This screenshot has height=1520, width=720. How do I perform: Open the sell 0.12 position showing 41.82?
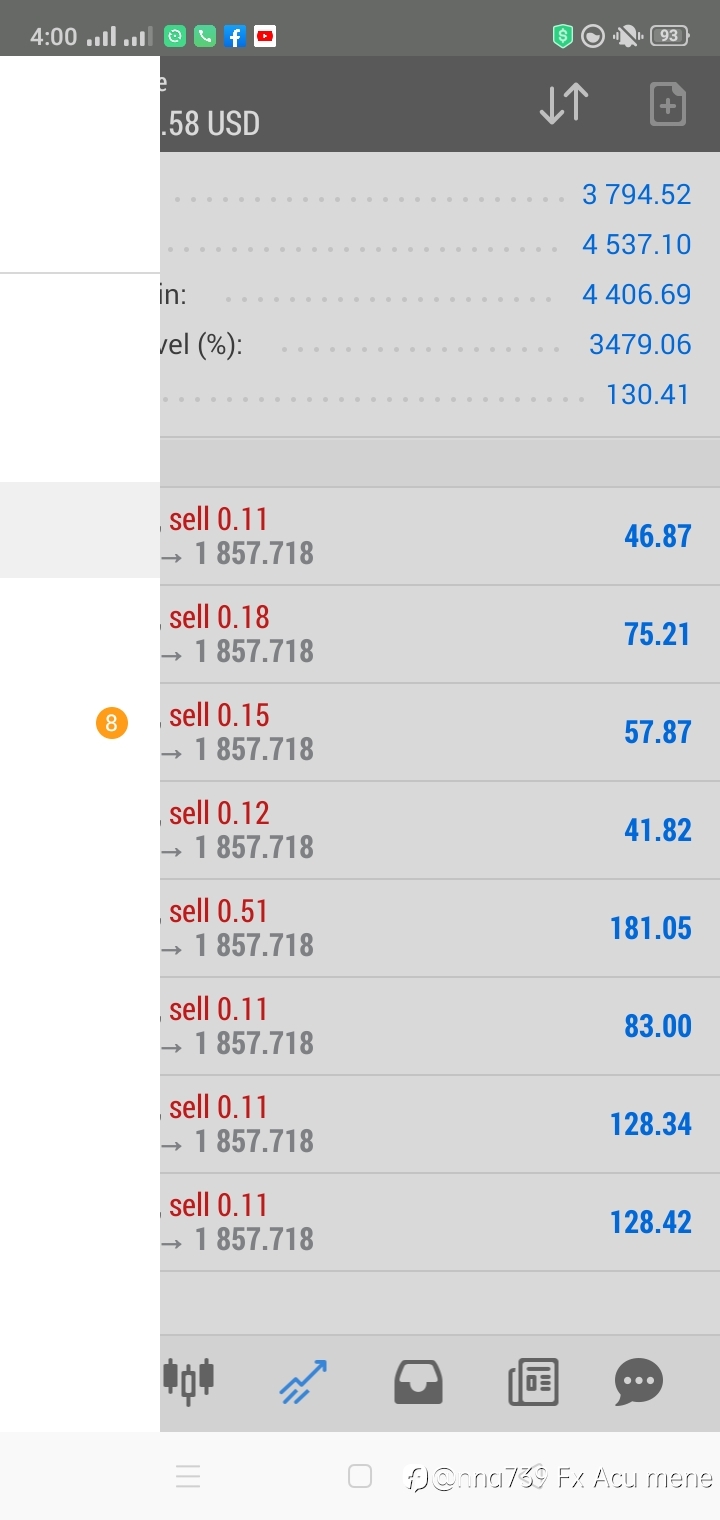tap(440, 830)
